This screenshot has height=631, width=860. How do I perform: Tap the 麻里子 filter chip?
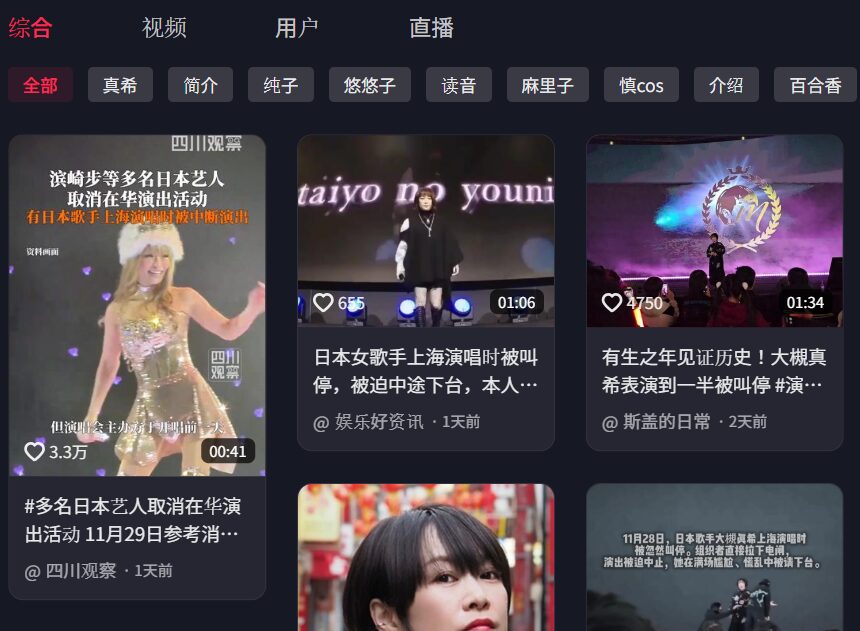pos(547,85)
